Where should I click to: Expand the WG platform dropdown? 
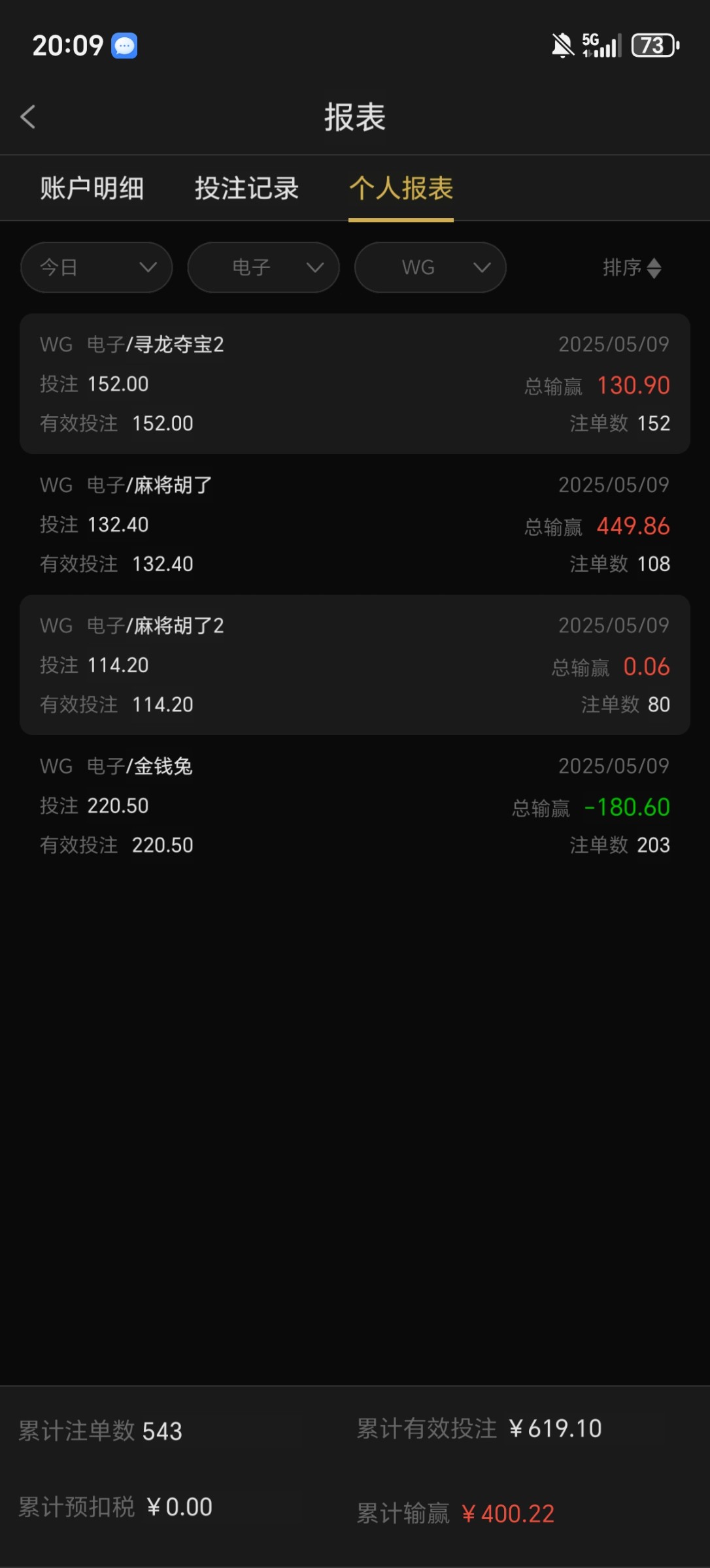(430, 267)
